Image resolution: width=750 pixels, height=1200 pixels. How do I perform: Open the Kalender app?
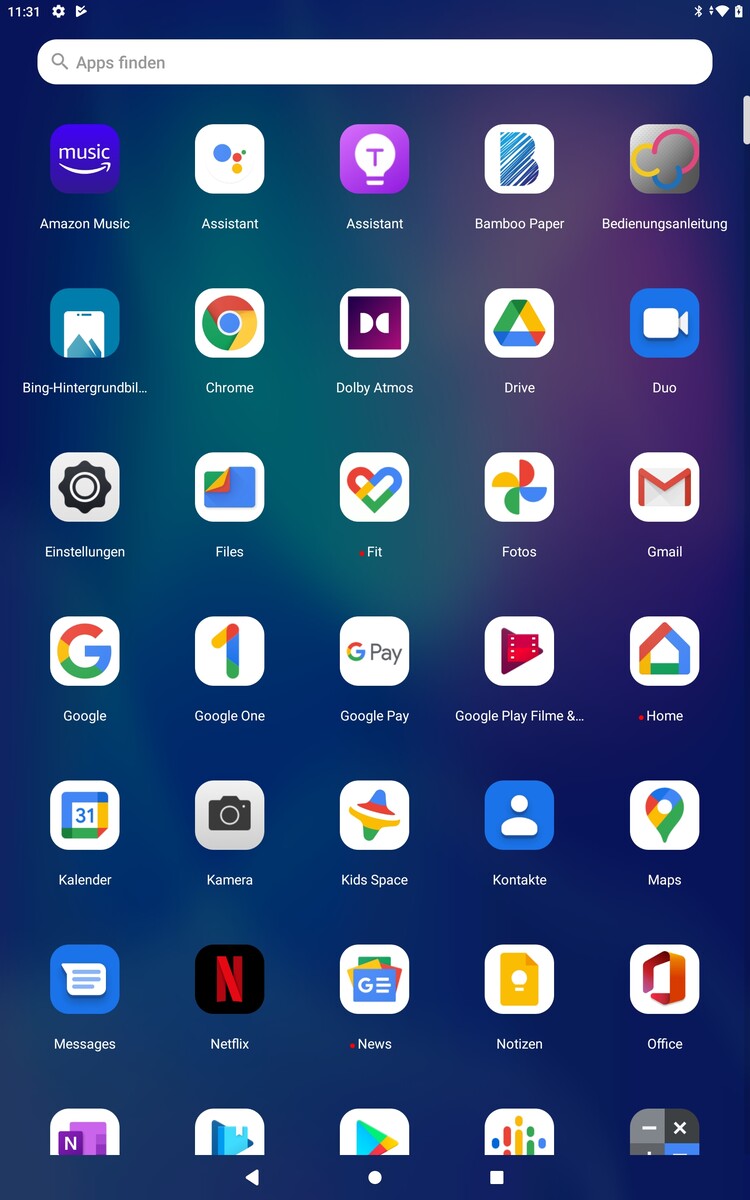[x=85, y=815]
